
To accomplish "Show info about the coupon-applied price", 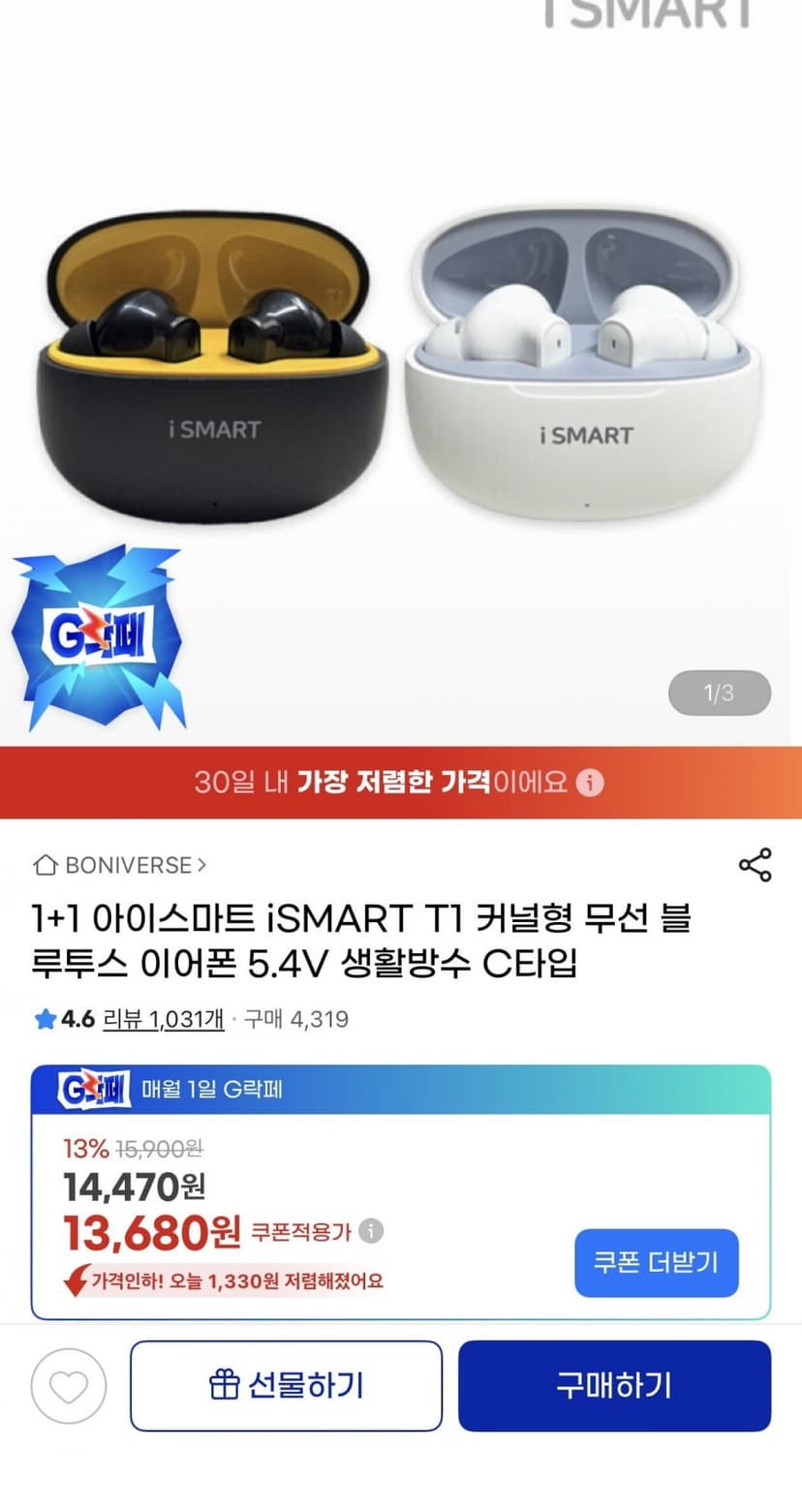I will [371, 1231].
